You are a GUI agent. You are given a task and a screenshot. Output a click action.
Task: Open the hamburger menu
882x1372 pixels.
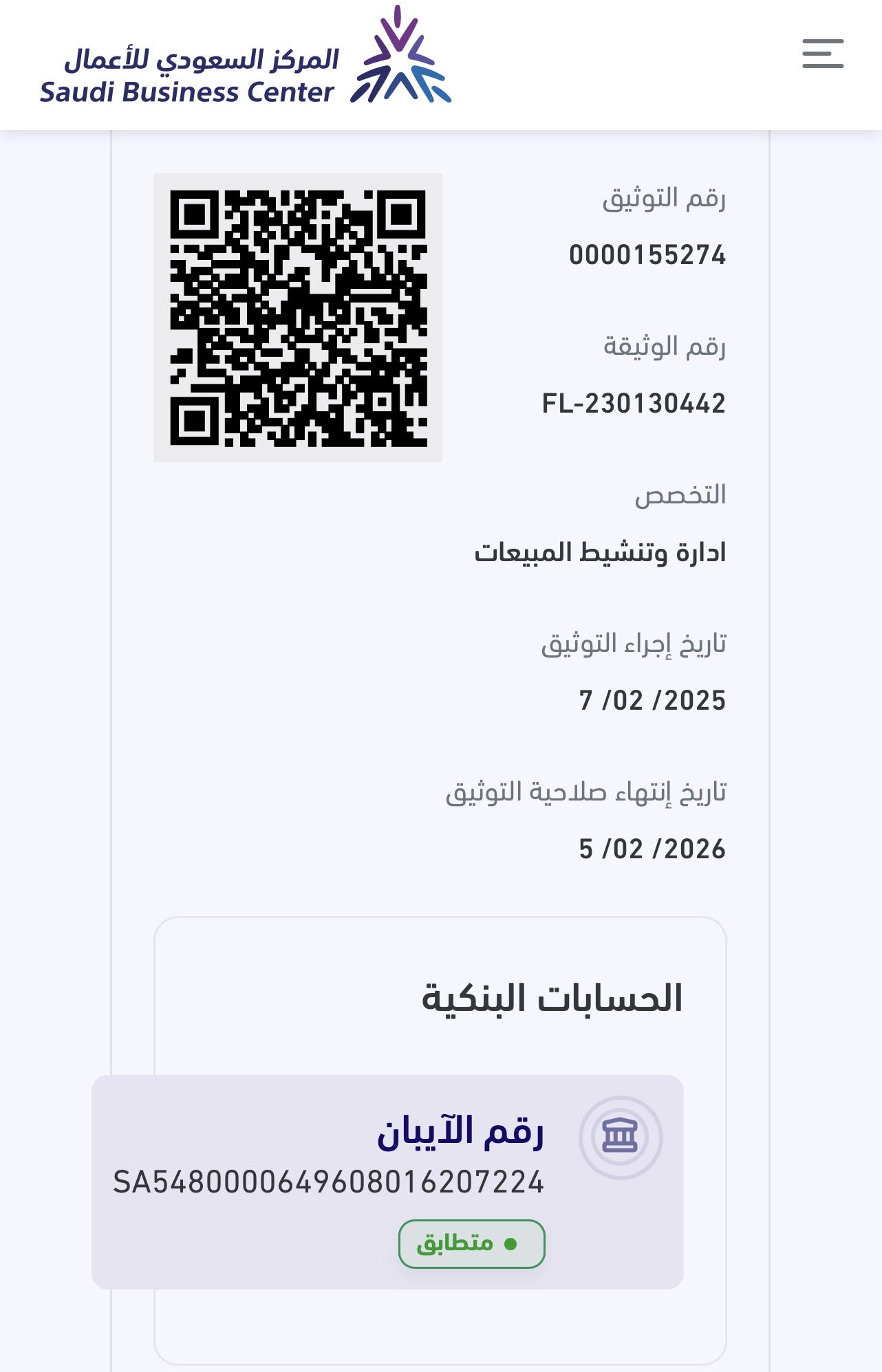[823, 54]
